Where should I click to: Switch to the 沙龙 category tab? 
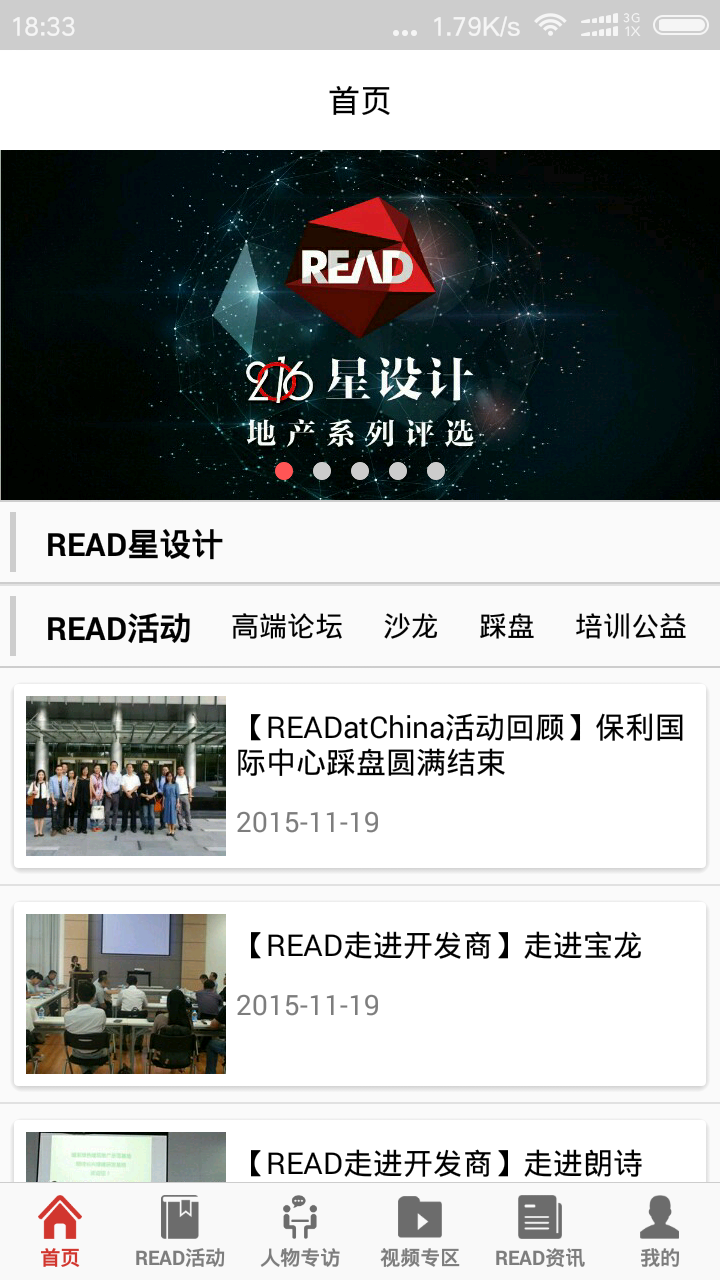(x=409, y=627)
